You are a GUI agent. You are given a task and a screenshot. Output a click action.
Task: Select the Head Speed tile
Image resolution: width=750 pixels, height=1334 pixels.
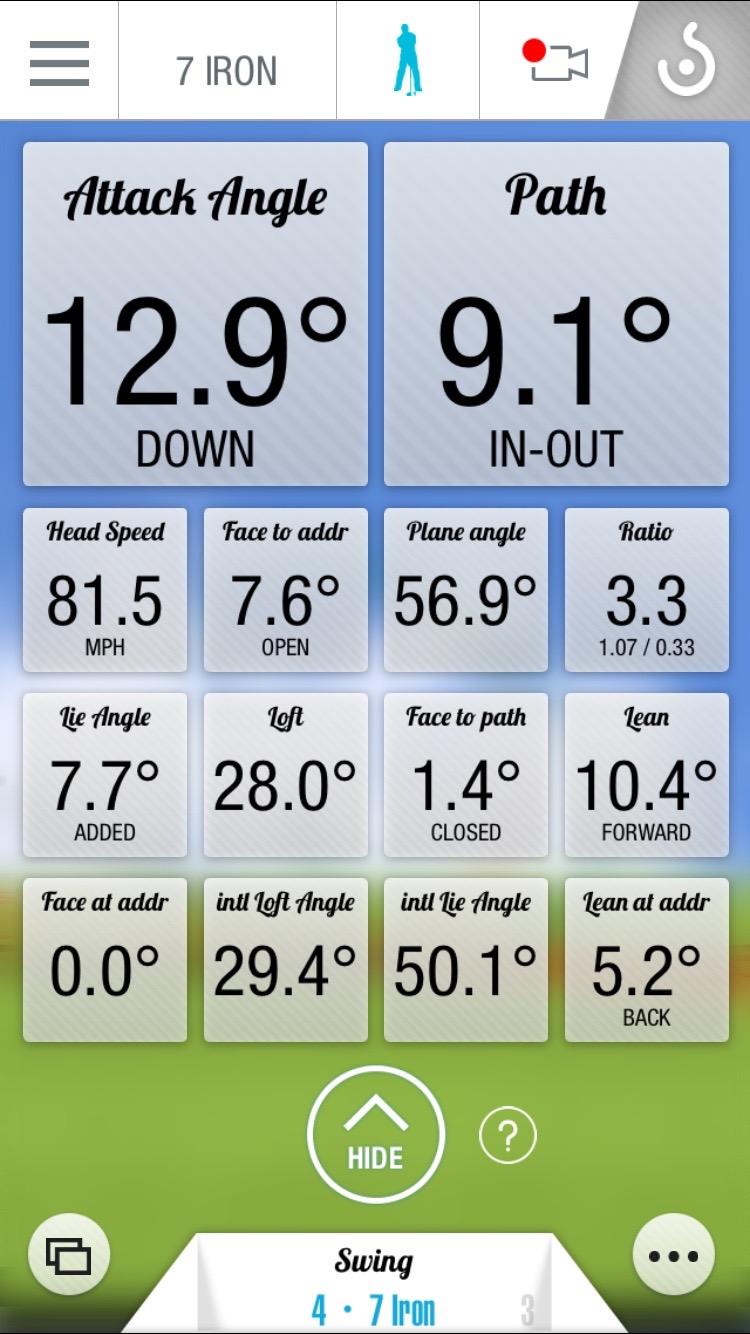[x=105, y=590]
